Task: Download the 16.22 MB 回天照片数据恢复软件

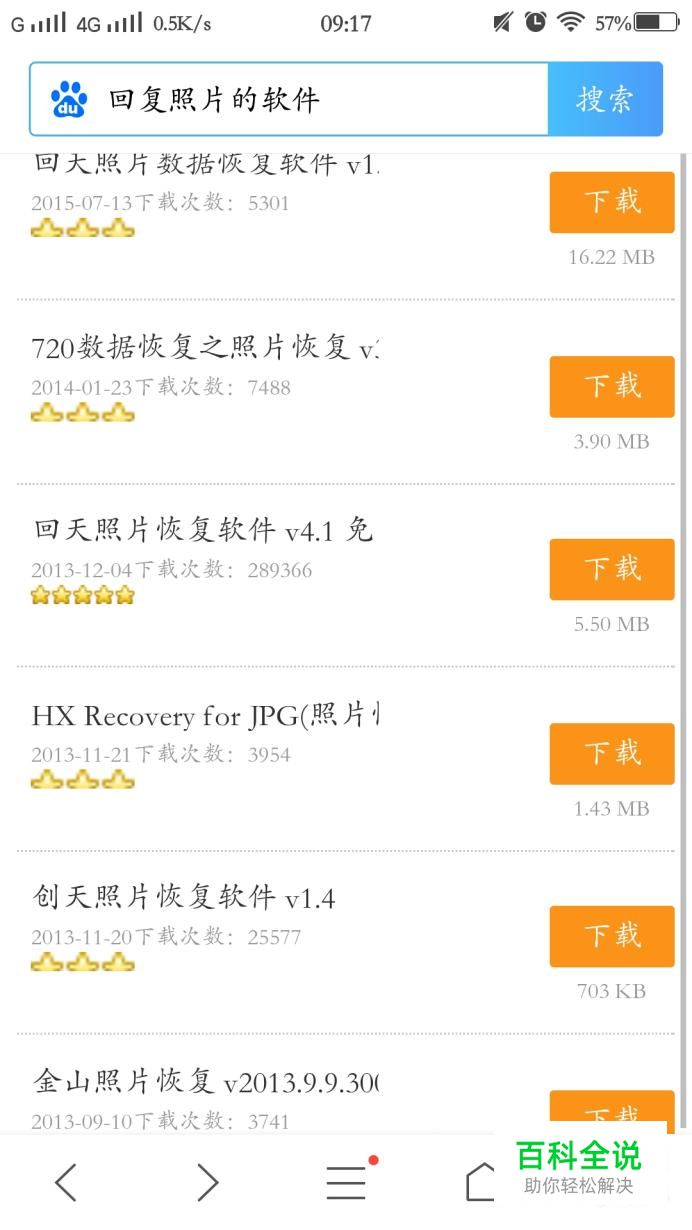Action: 612,202
